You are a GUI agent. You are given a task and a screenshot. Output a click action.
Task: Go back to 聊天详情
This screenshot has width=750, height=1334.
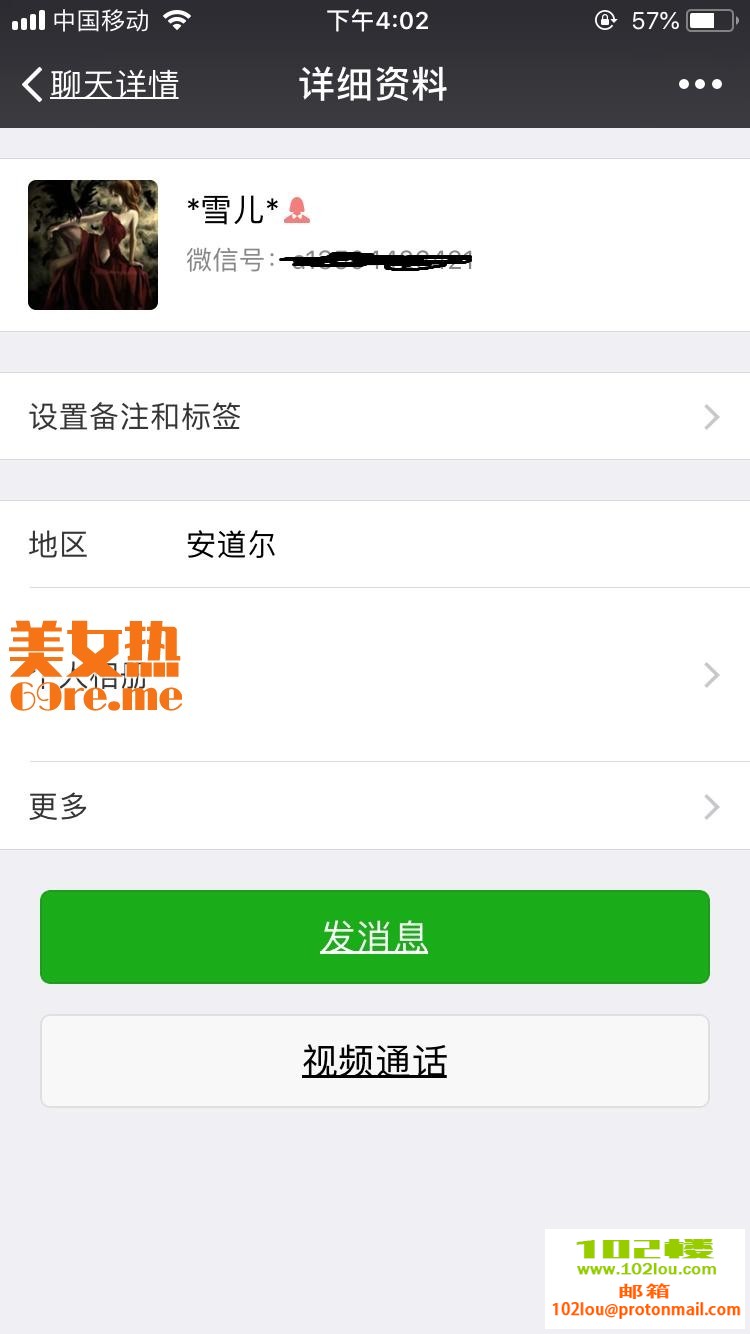[x=100, y=85]
